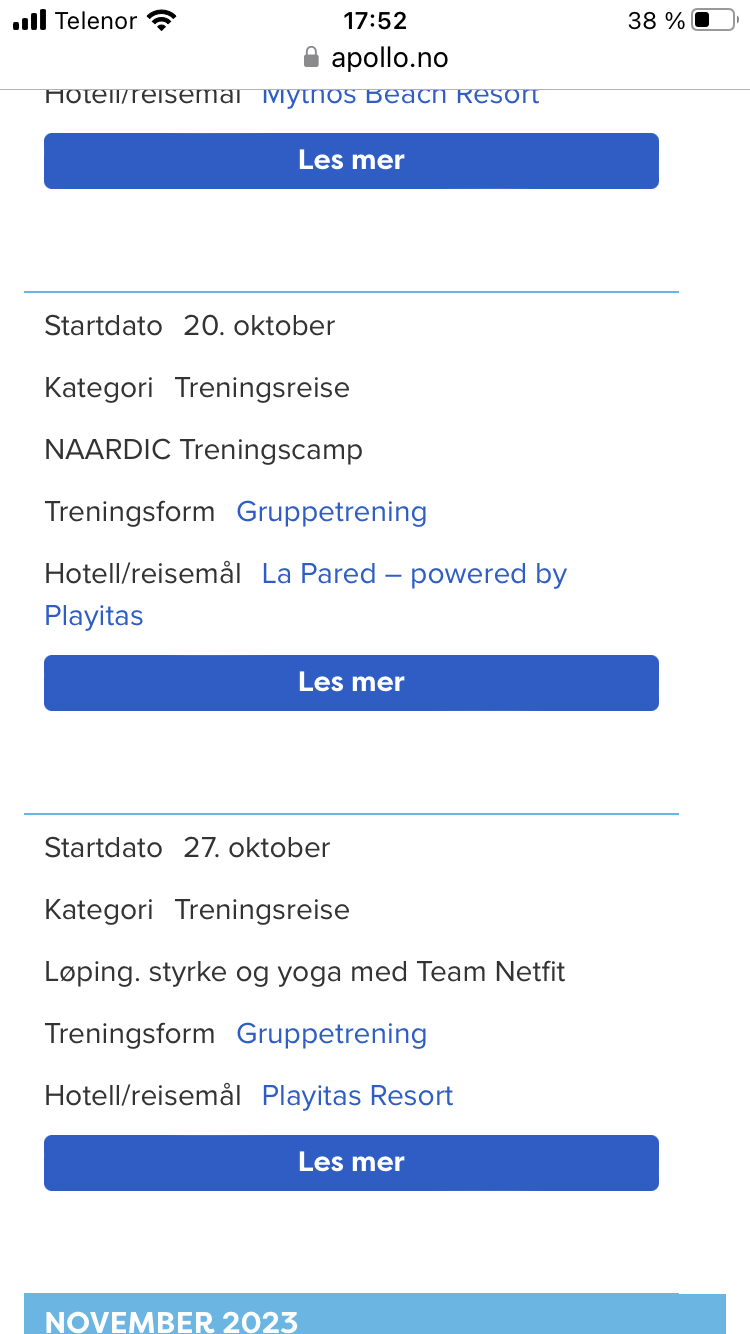Open Gruppetrening link under Team Netfit trip
Viewport: 750px width, 1334px height.
click(x=332, y=1034)
